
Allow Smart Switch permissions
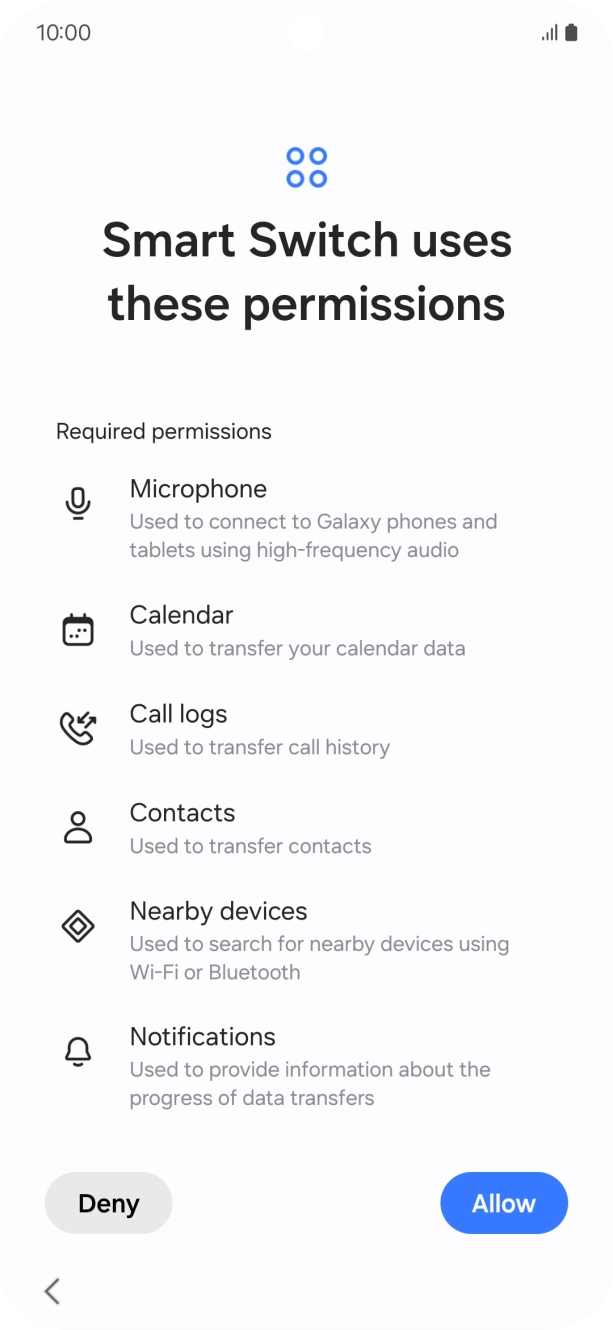coord(504,1203)
